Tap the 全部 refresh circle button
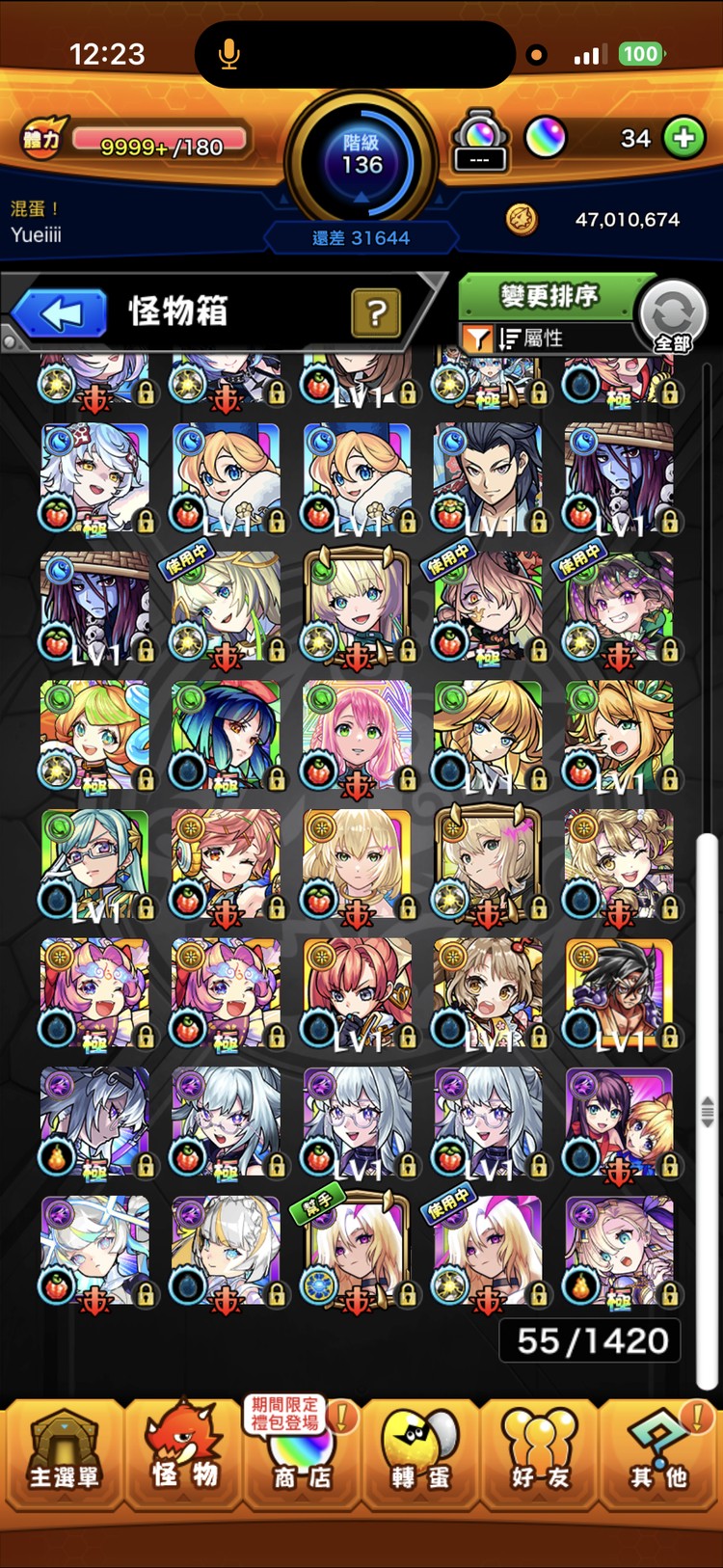Screen dimensions: 723x1568 (x=673, y=315)
